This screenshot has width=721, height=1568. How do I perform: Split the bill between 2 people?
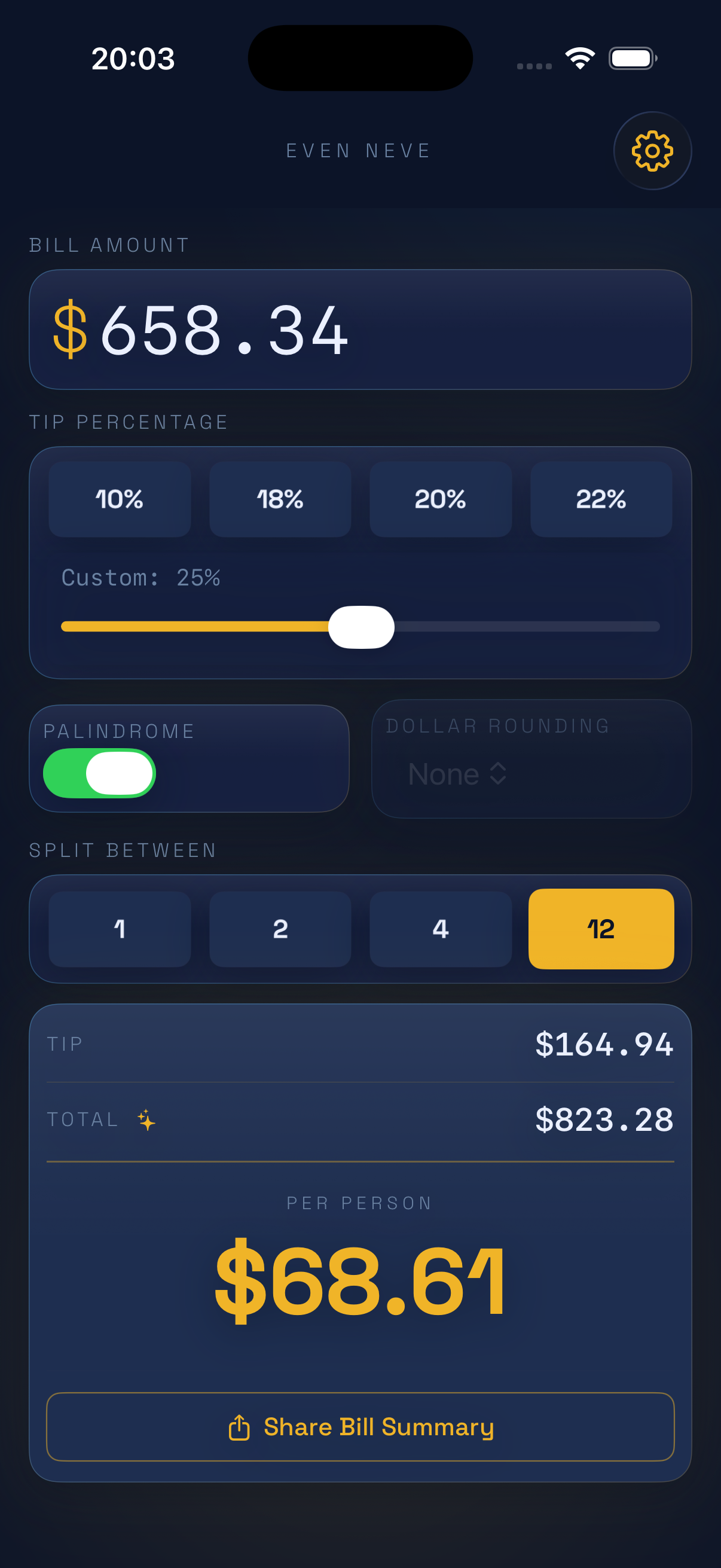tap(280, 929)
